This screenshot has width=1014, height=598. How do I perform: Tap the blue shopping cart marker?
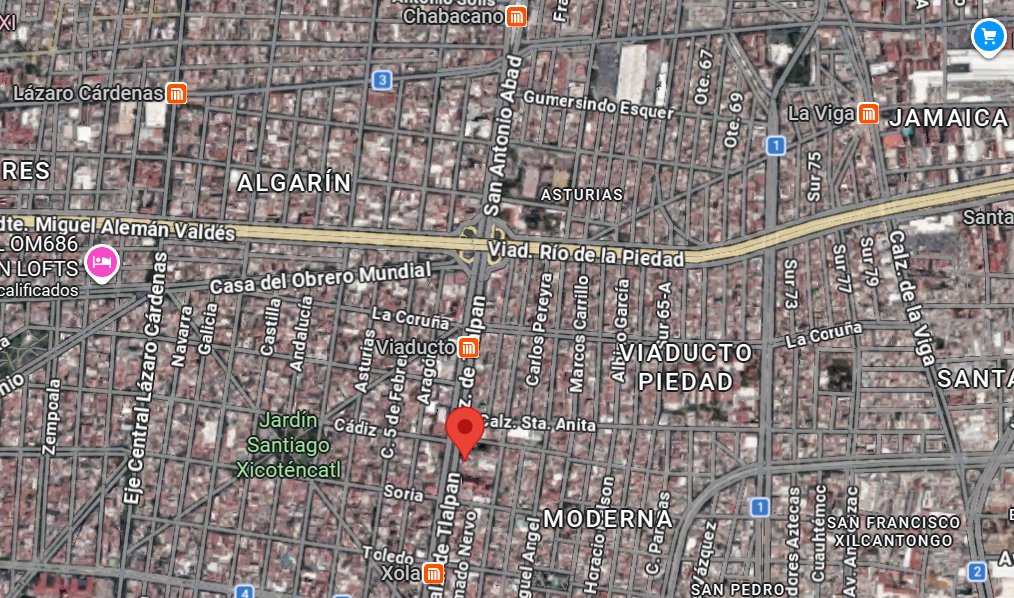(x=988, y=37)
